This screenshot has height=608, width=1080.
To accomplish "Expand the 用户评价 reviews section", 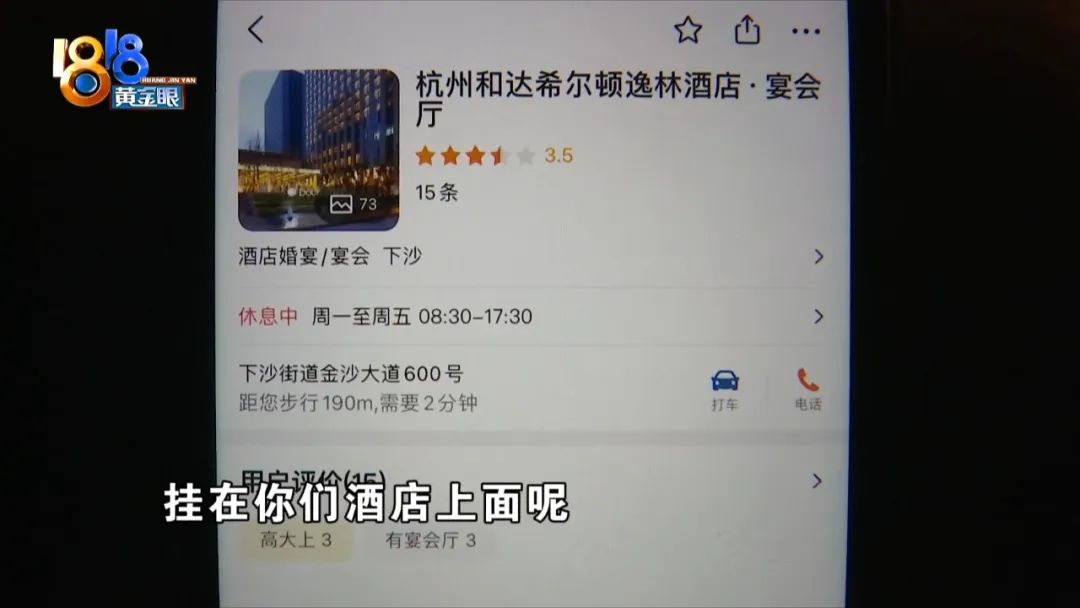I will 816,481.
